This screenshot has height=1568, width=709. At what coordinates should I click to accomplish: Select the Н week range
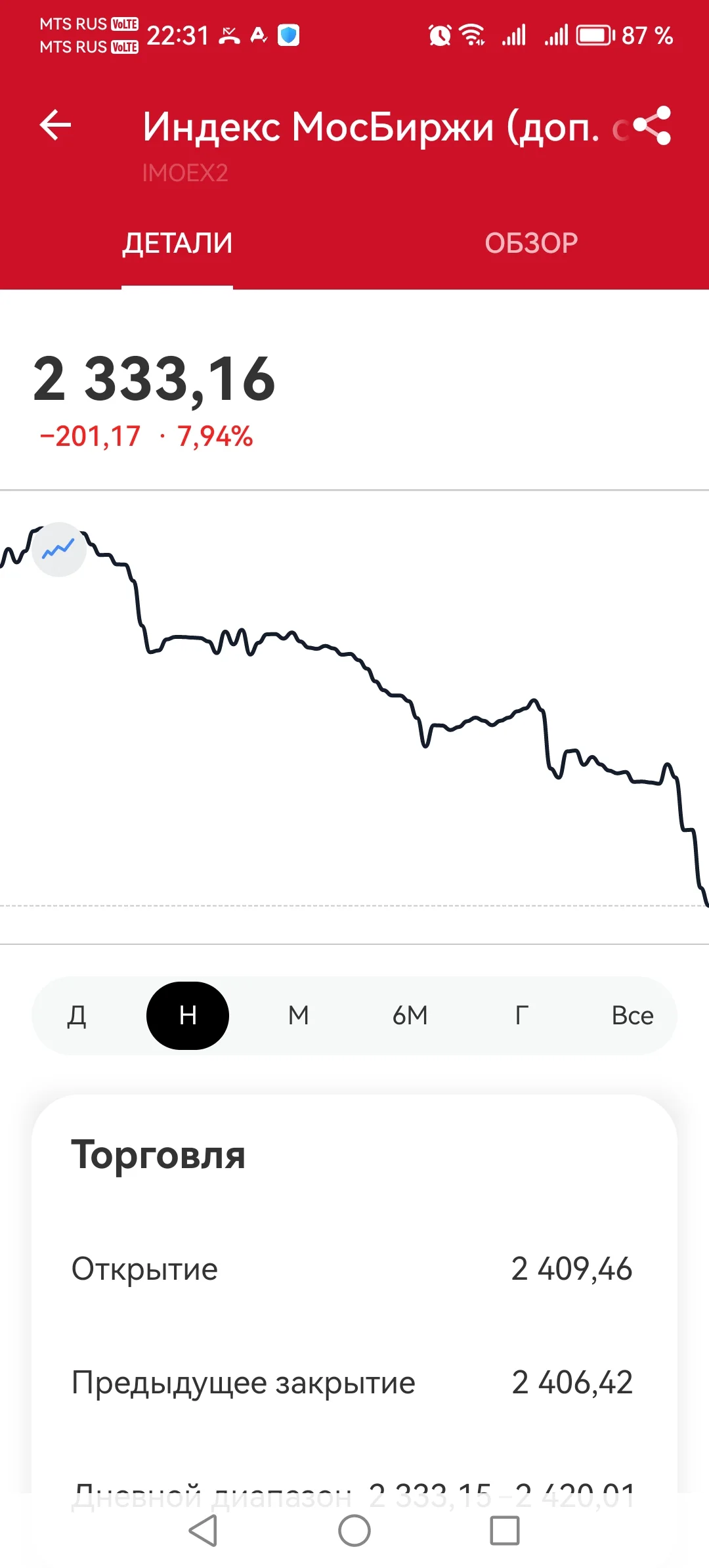(x=188, y=1015)
